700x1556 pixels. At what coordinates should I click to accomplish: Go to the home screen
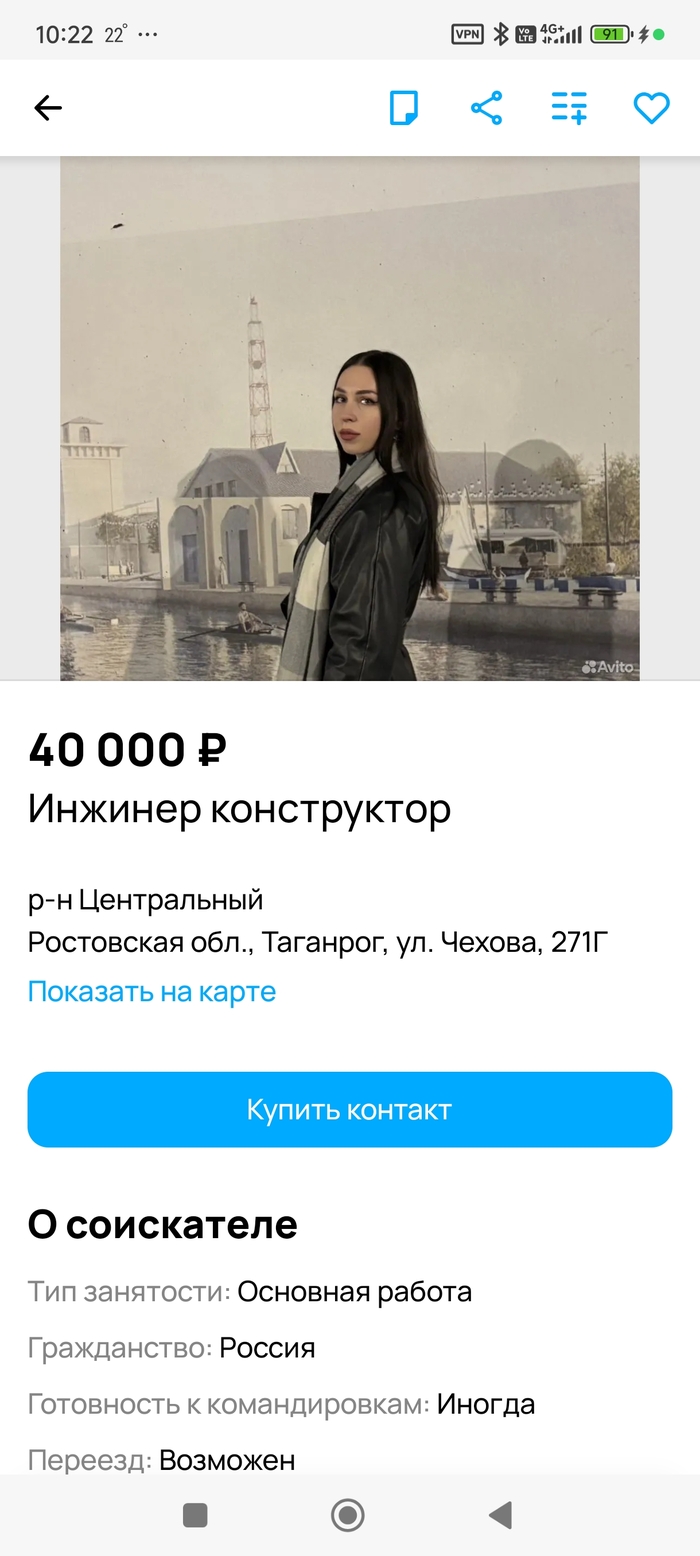tap(348, 1516)
